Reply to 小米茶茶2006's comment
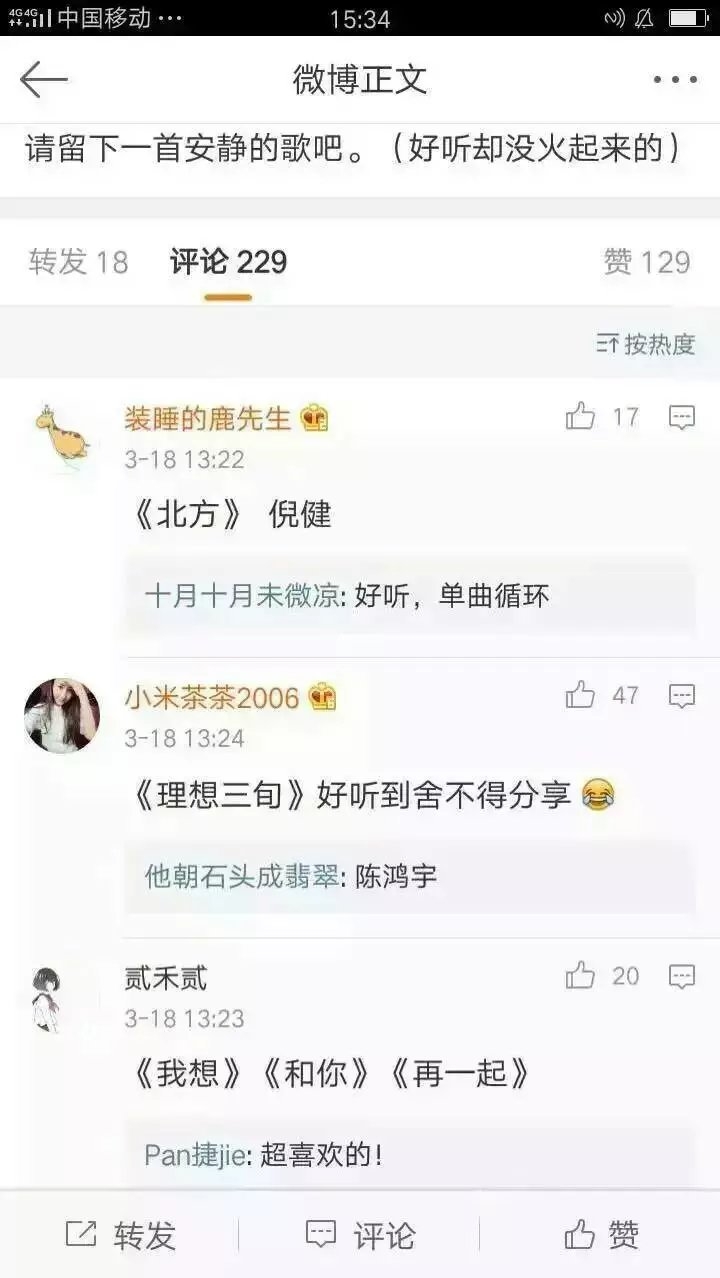Screen dimensions: 720x1278 click(682, 695)
